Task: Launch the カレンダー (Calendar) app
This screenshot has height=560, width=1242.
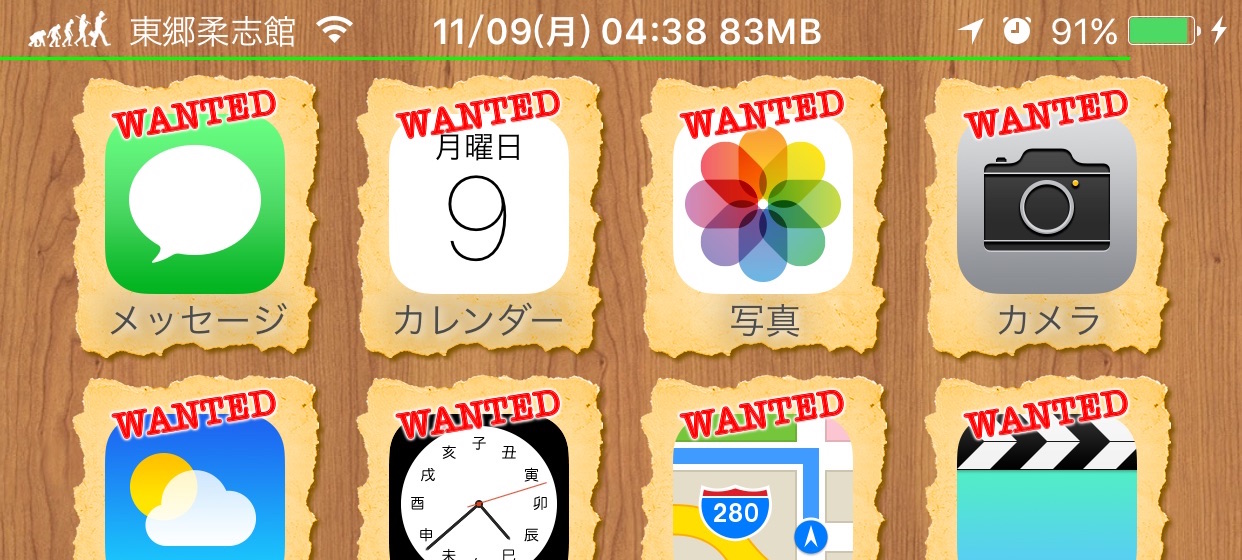Action: point(478,204)
